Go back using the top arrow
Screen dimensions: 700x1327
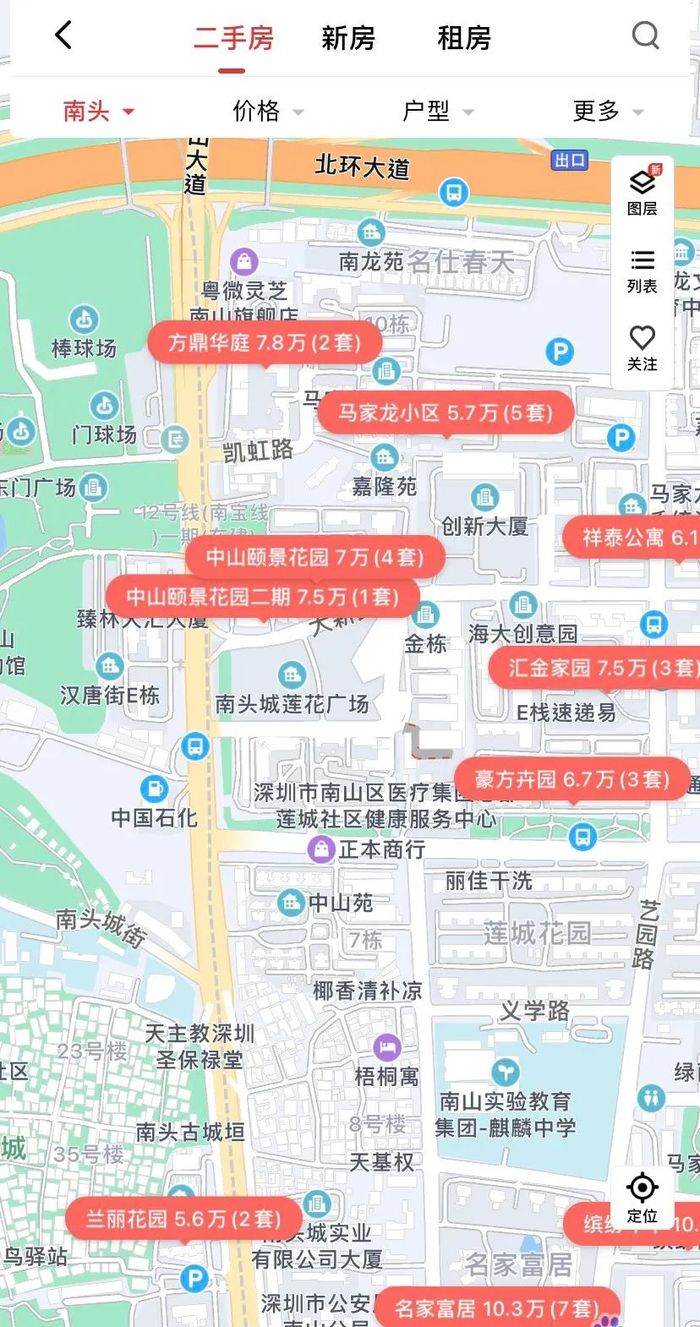pos(63,36)
